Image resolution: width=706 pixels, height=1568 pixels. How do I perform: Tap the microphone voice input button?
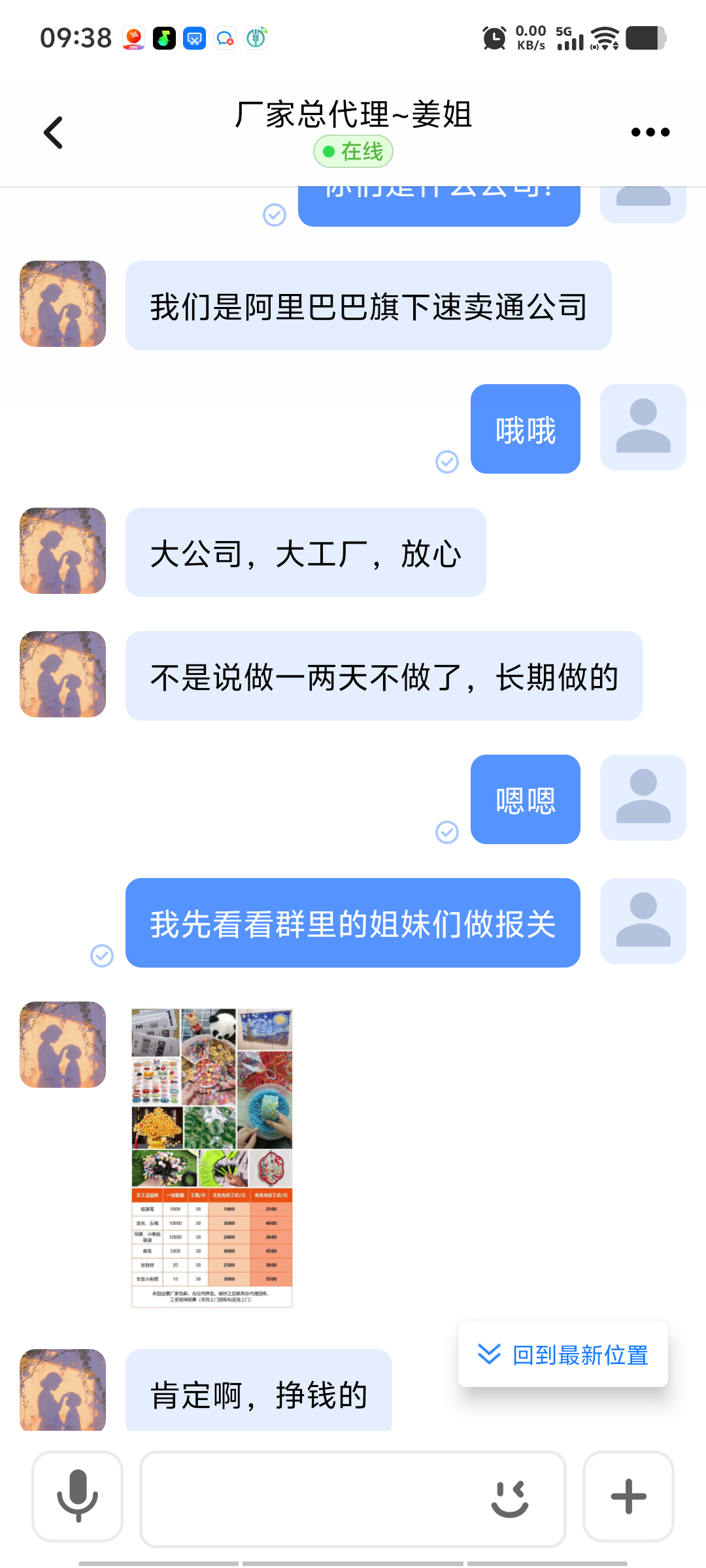point(78,1495)
